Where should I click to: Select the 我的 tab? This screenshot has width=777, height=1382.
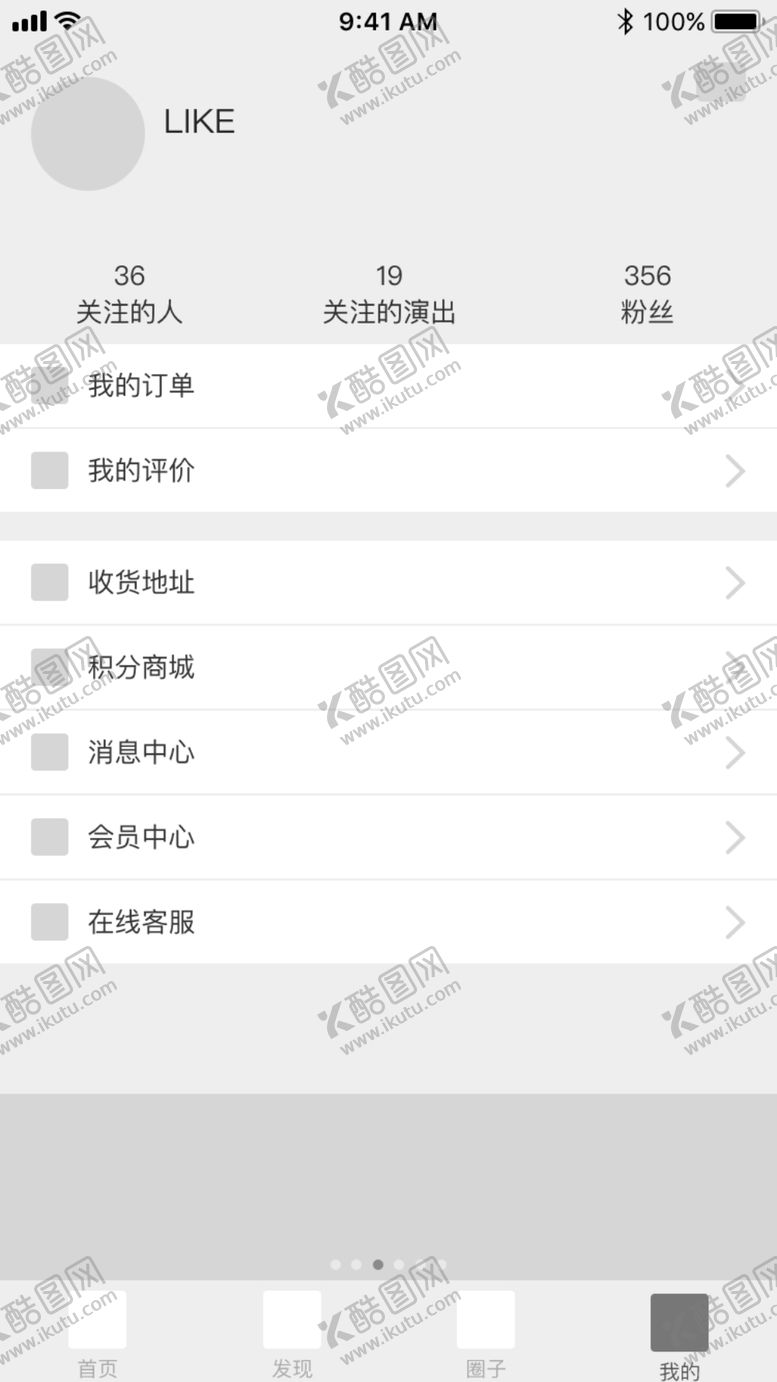point(680,1337)
